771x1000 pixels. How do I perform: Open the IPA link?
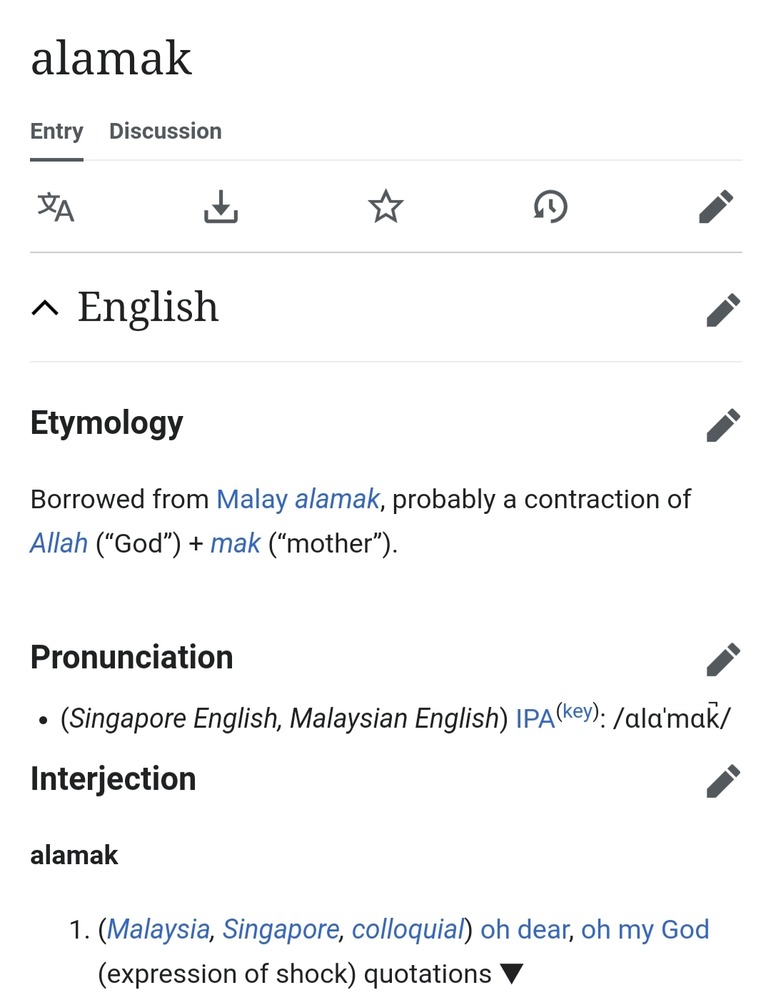point(535,719)
